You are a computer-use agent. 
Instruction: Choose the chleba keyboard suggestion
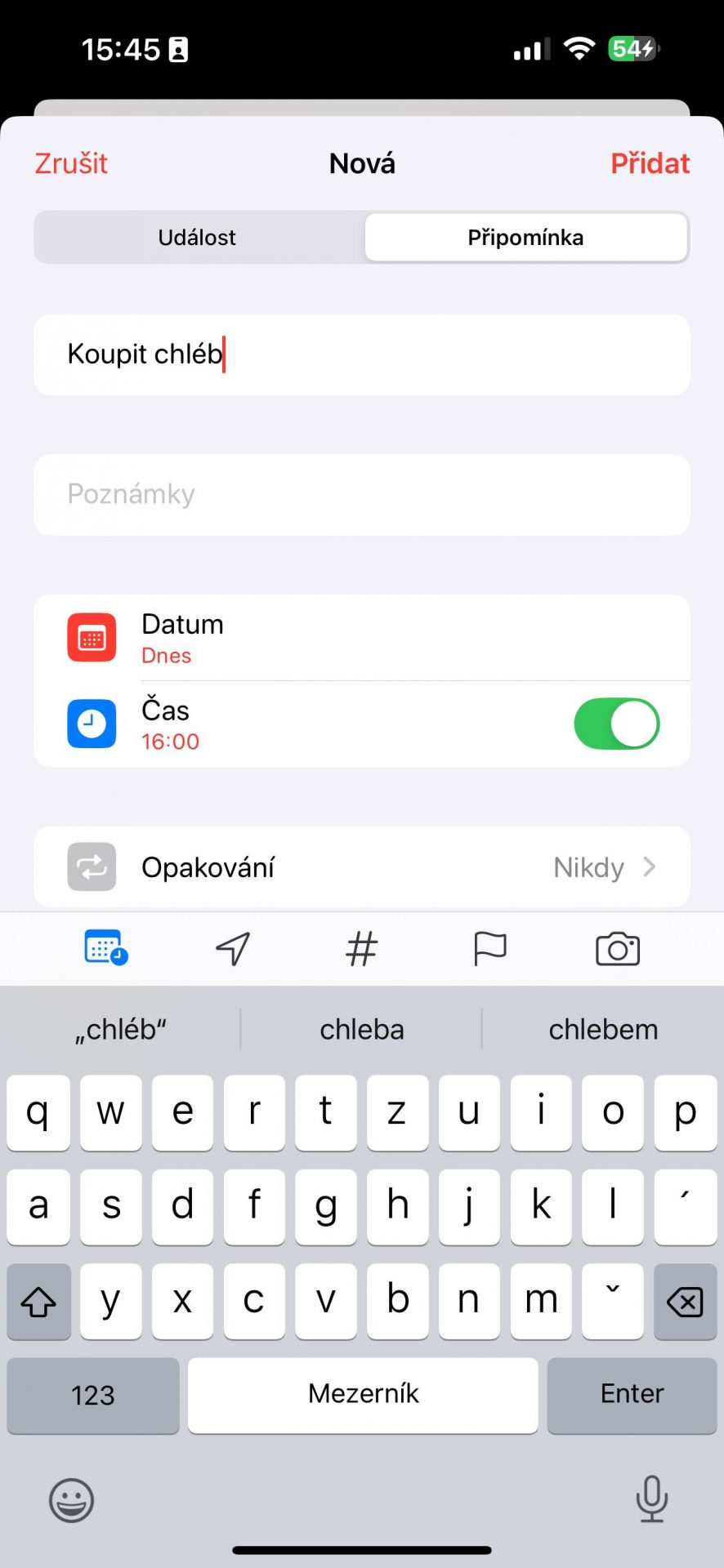[362, 1029]
